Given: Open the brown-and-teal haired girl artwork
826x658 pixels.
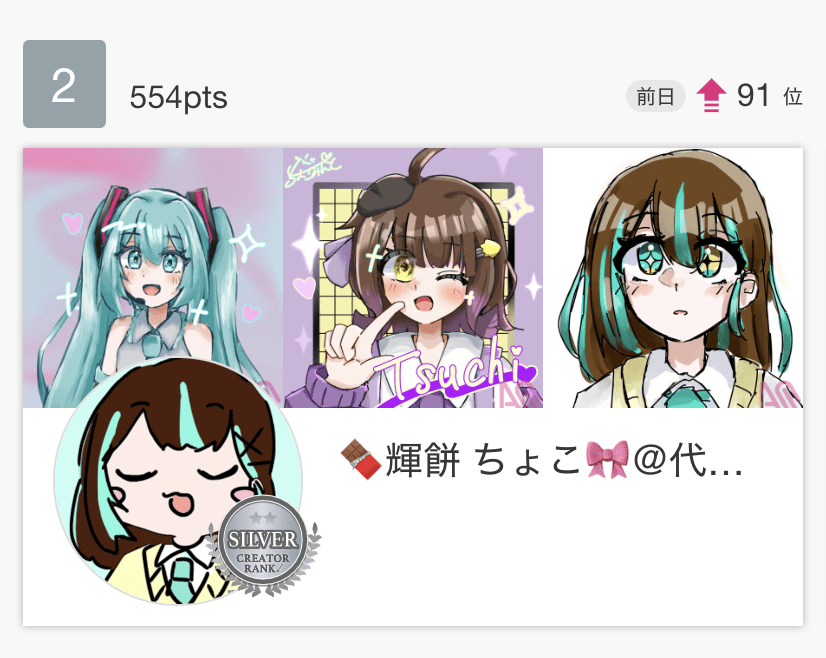Looking at the screenshot, I should point(673,277).
